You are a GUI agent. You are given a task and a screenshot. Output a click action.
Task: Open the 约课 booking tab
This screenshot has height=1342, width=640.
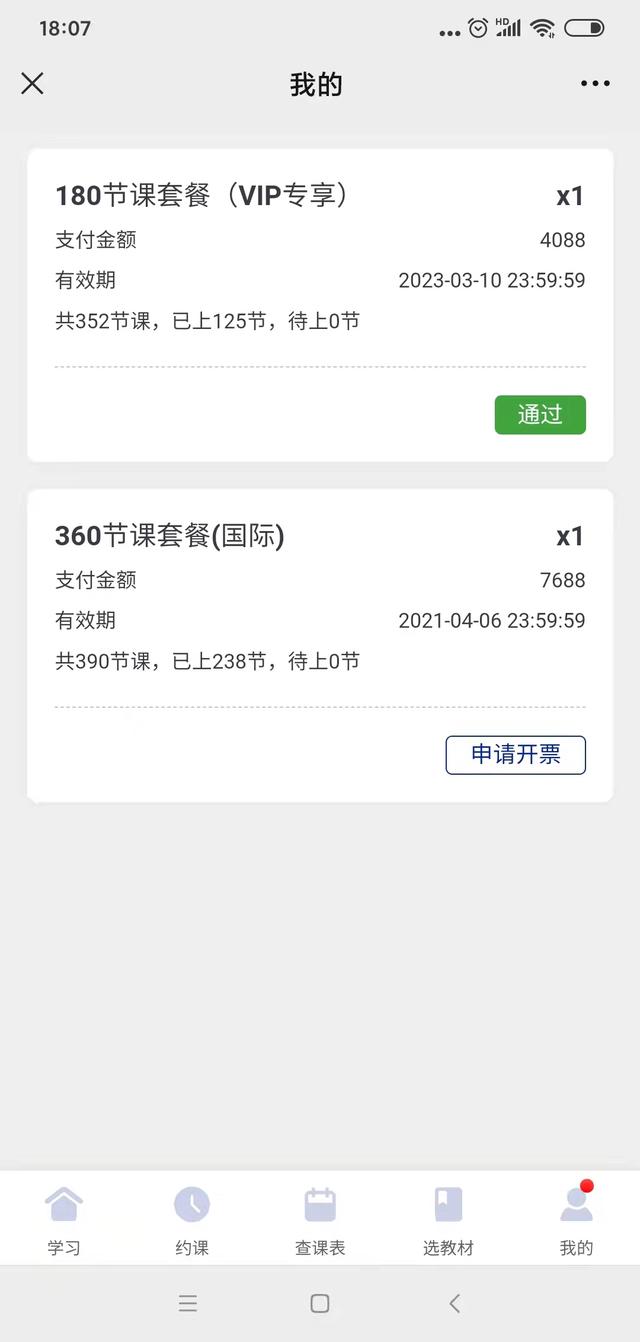192,1219
